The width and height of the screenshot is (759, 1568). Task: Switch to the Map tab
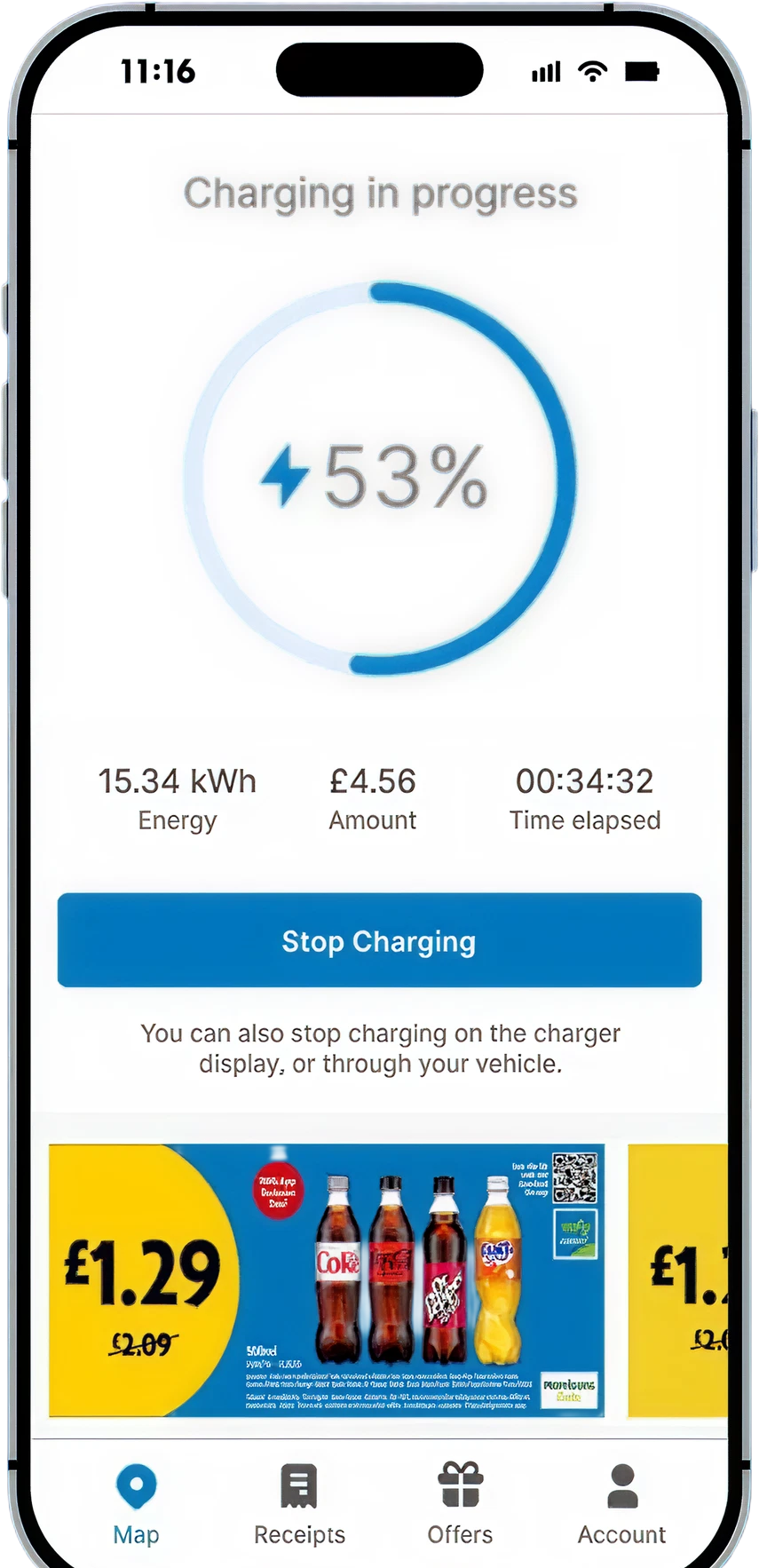click(136, 1504)
